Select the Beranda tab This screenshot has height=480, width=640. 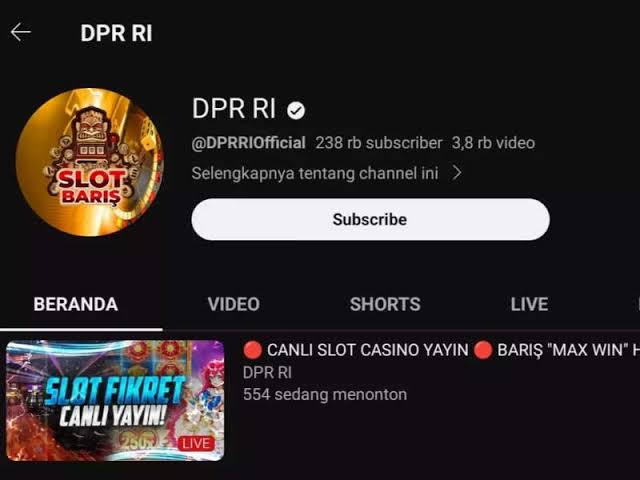tap(76, 304)
